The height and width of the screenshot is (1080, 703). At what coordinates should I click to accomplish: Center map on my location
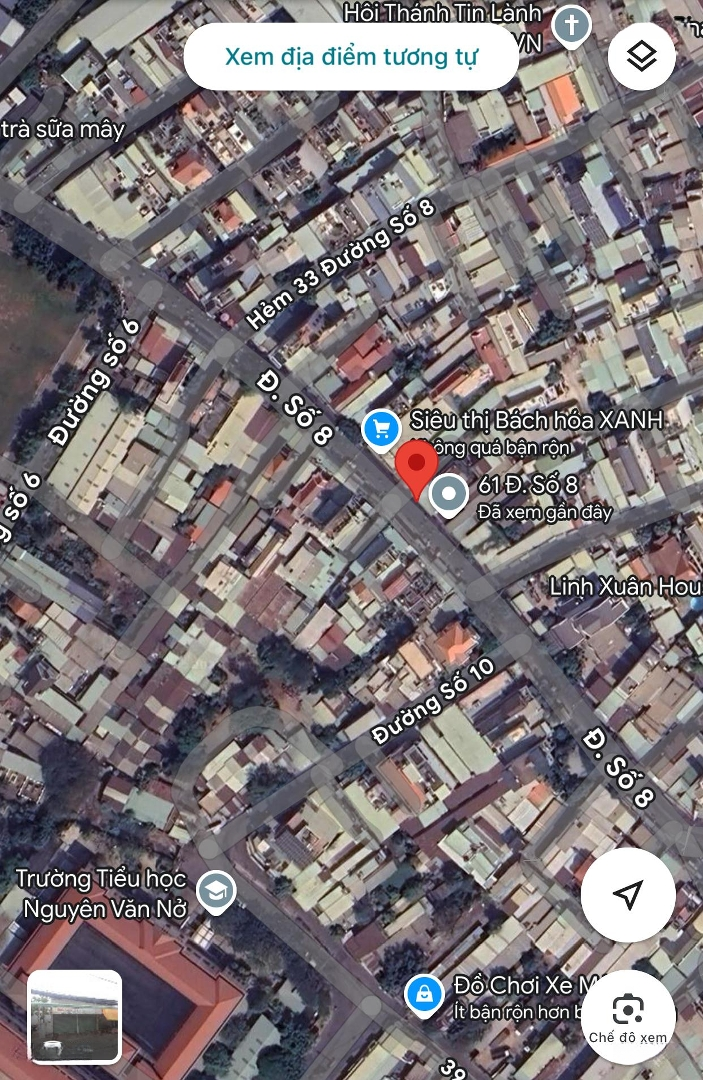tap(628, 895)
